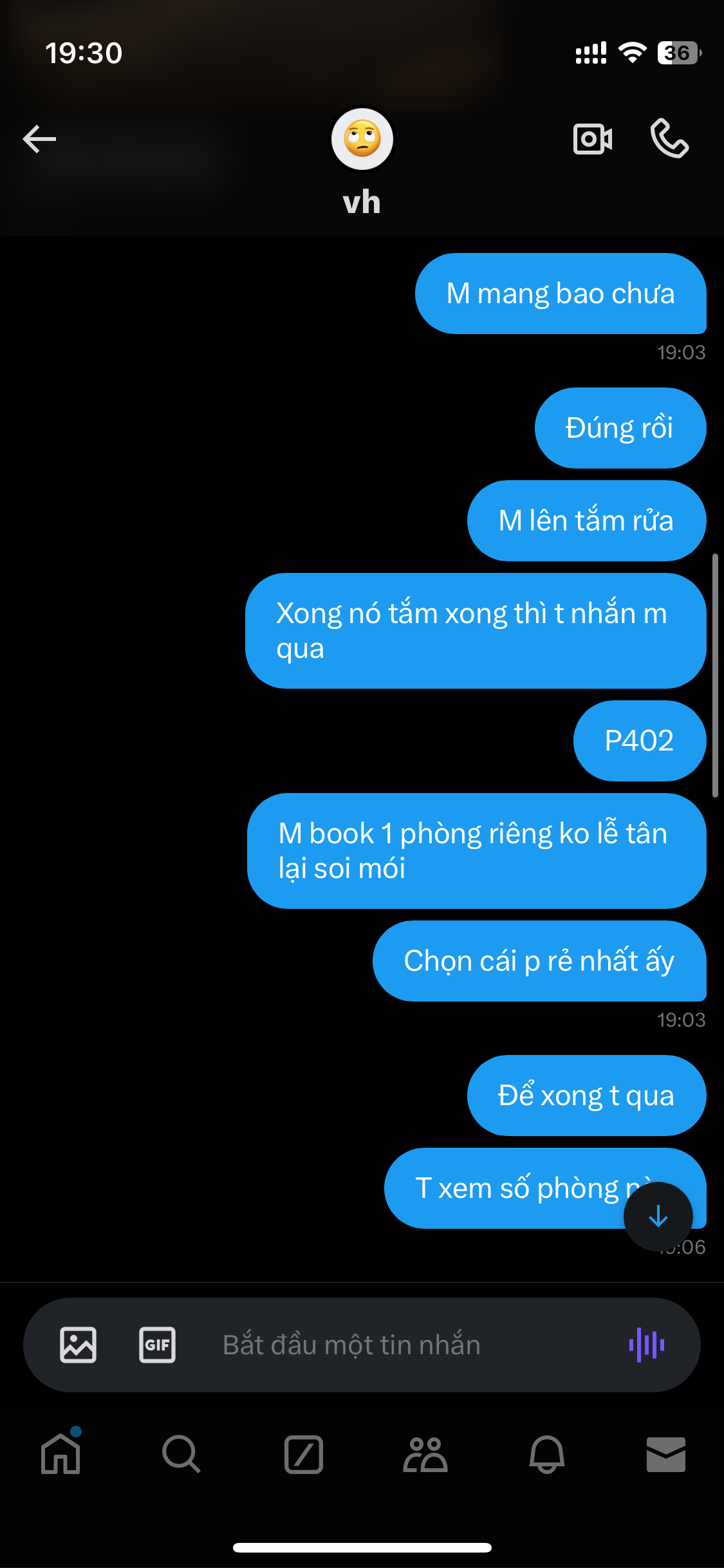Go back to the messages list
The height and width of the screenshot is (1568, 724).
pos(39,139)
